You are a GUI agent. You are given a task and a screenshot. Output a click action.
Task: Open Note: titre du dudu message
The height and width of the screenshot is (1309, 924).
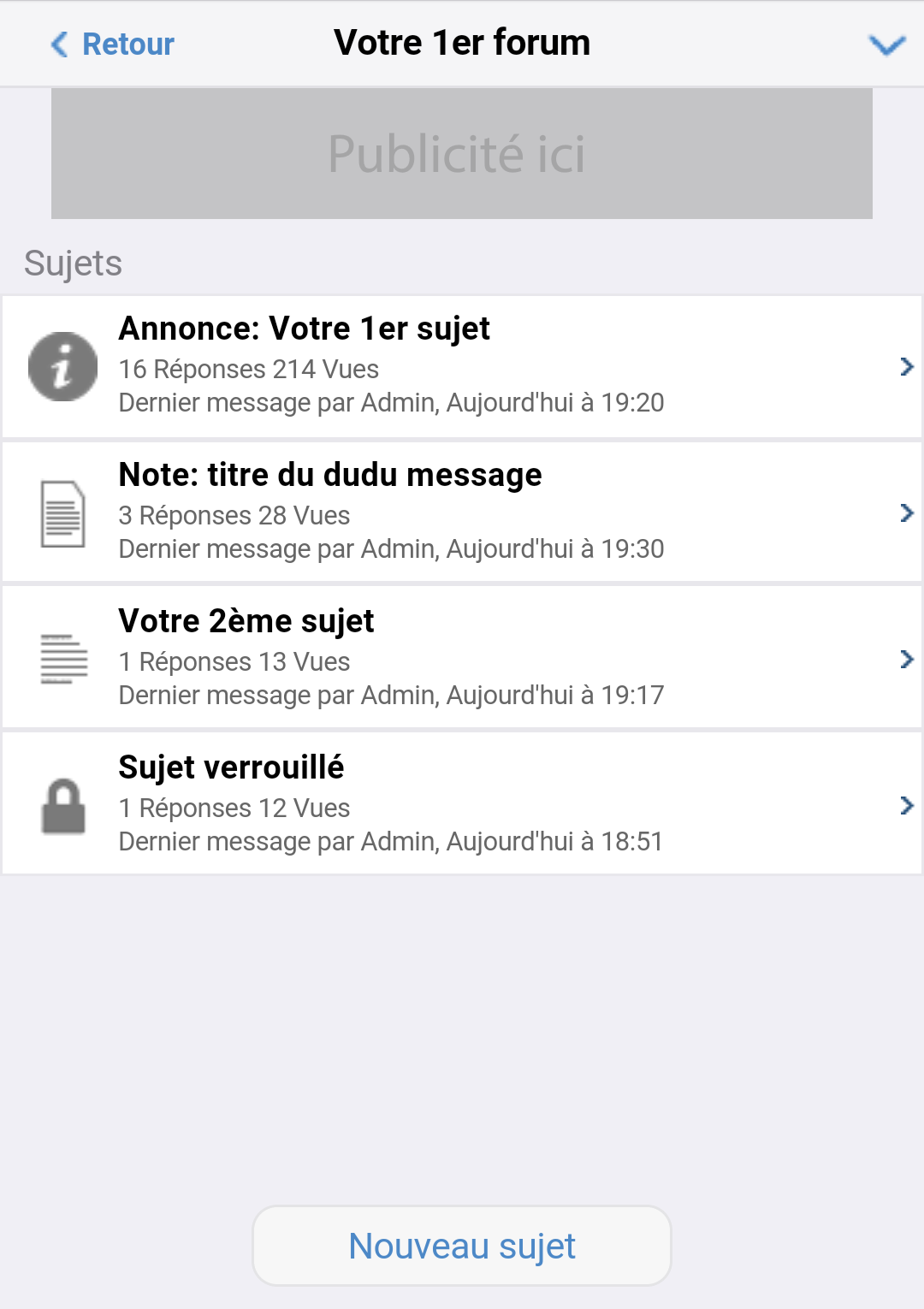pyautogui.click(x=462, y=512)
